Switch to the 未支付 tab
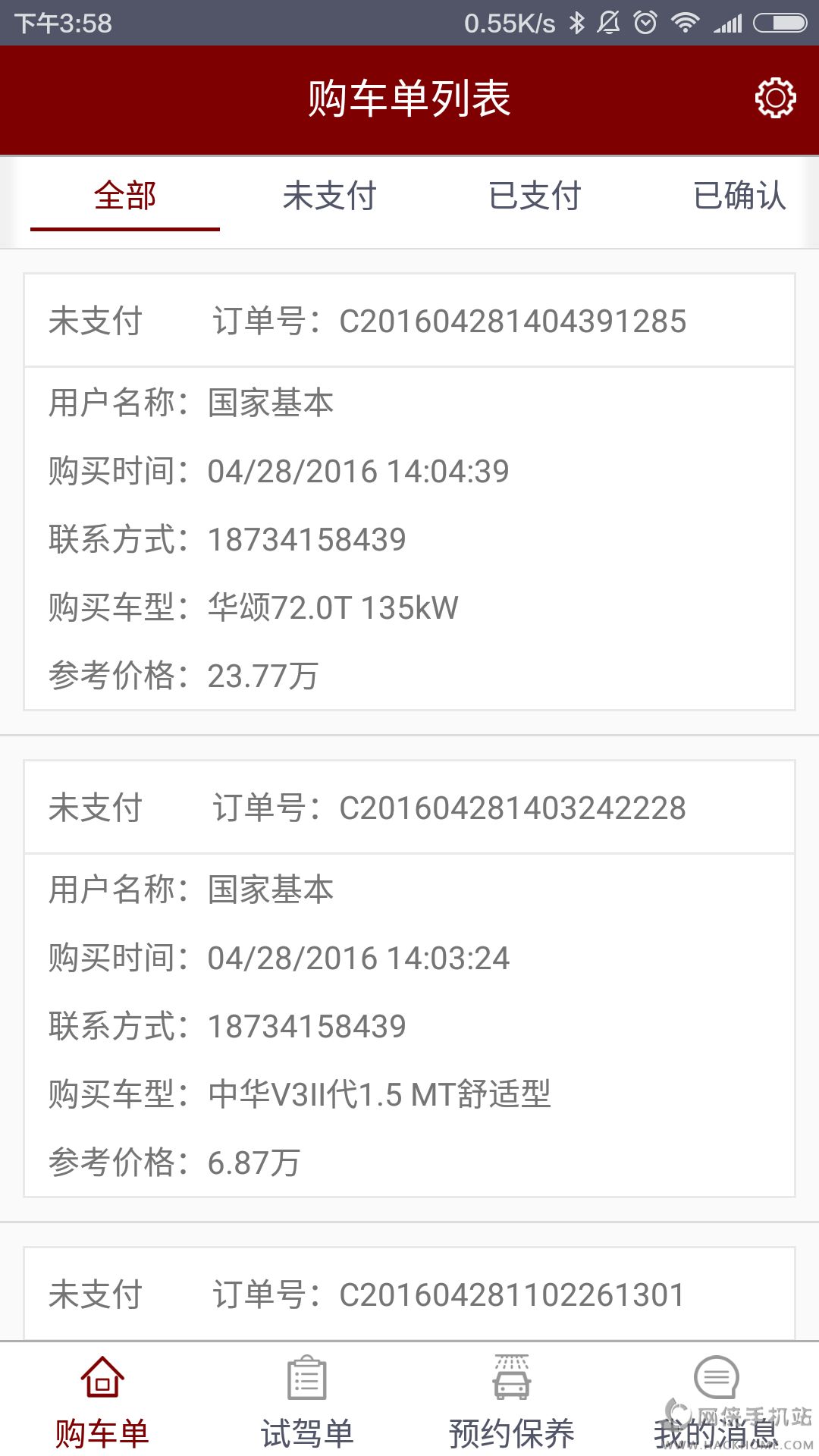 [329, 196]
